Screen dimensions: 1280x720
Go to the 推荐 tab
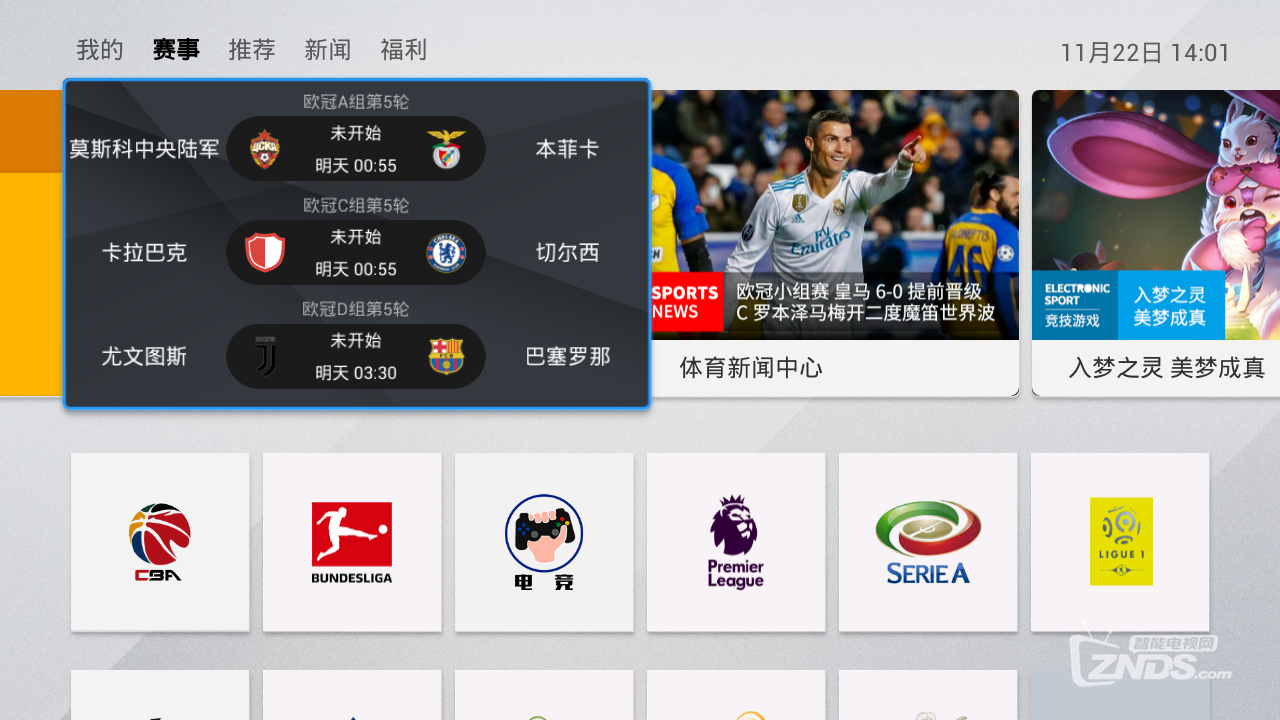(x=252, y=50)
